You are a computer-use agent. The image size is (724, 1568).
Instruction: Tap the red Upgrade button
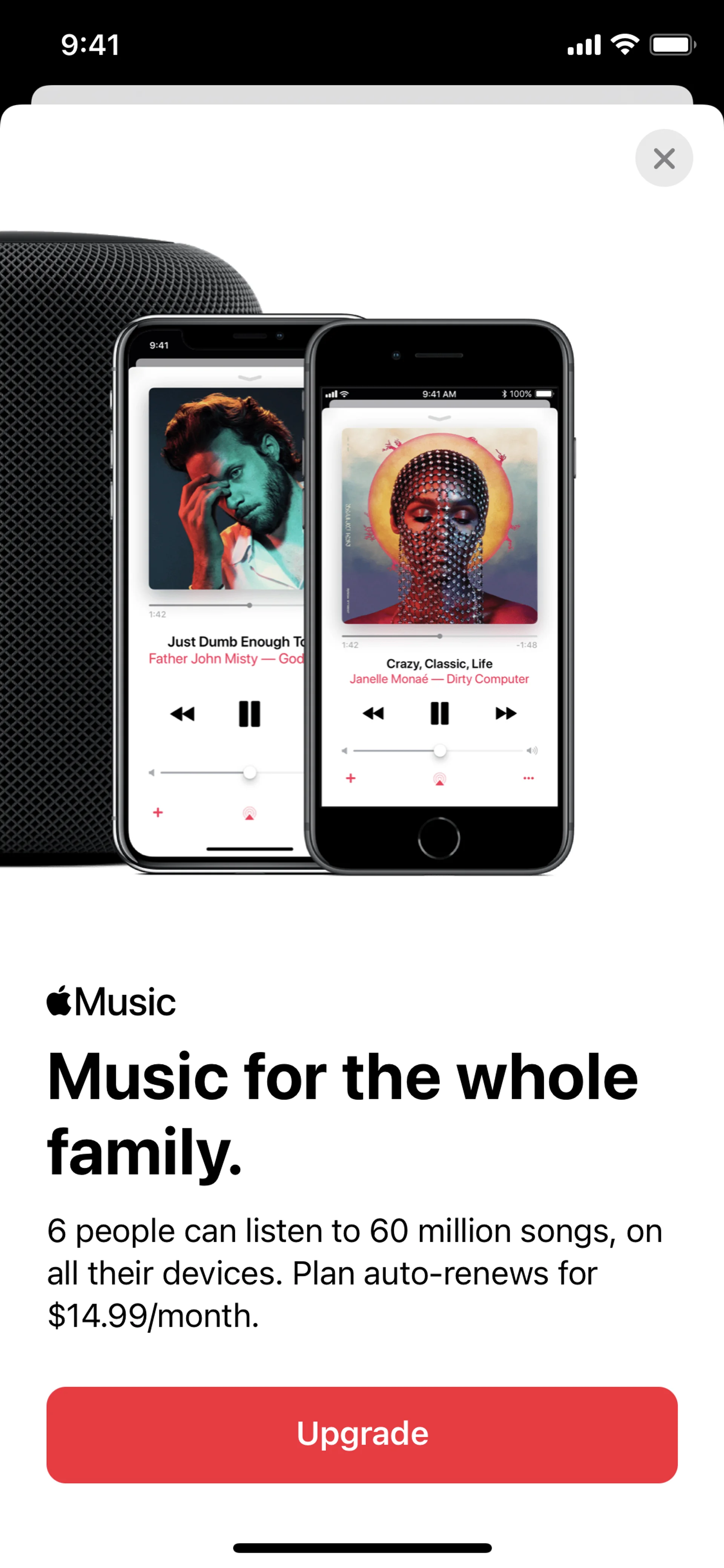(x=362, y=1434)
